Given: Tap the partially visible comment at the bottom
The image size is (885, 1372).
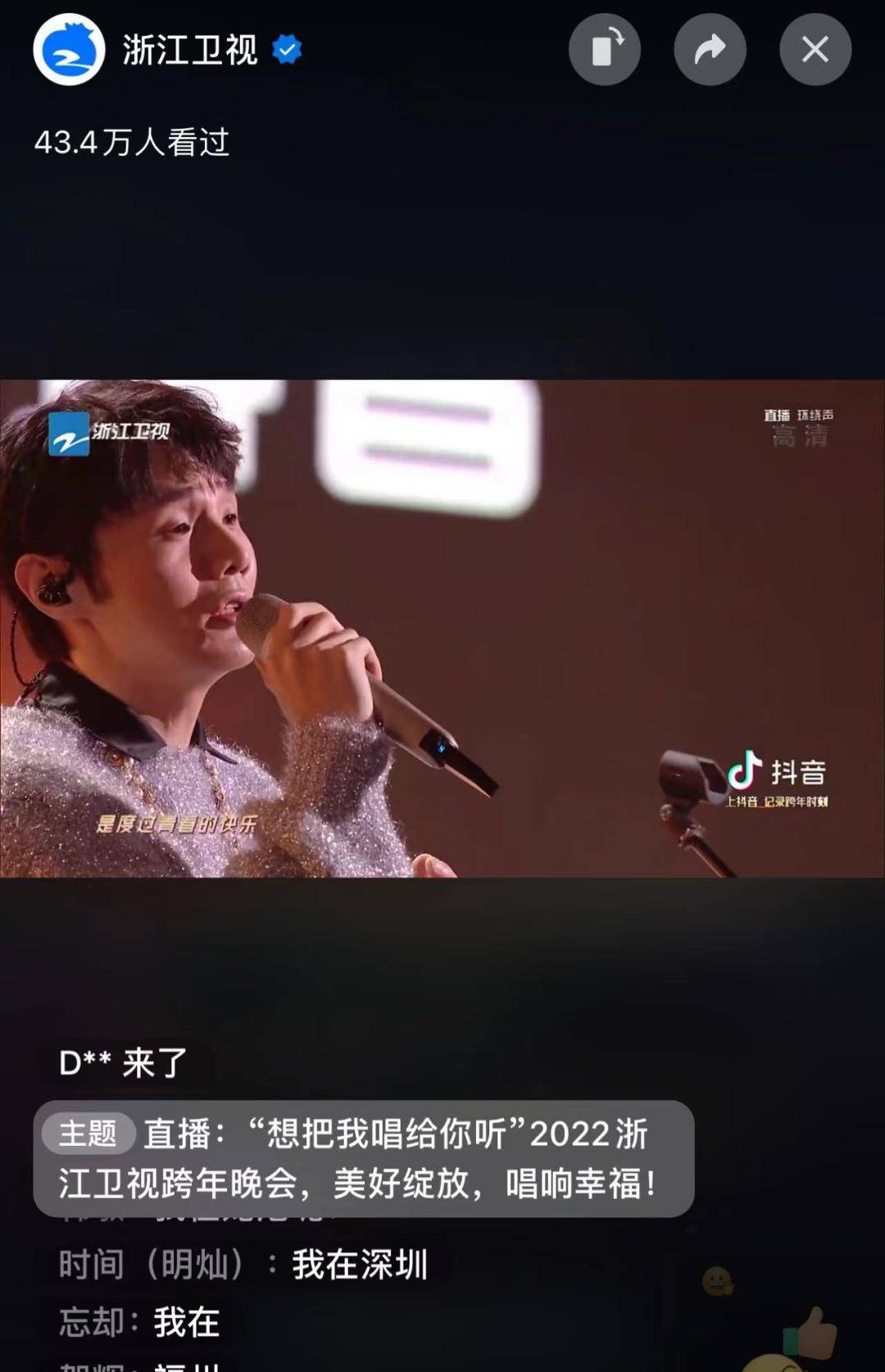Looking at the screenshot, I should (x=131, y=1365).
